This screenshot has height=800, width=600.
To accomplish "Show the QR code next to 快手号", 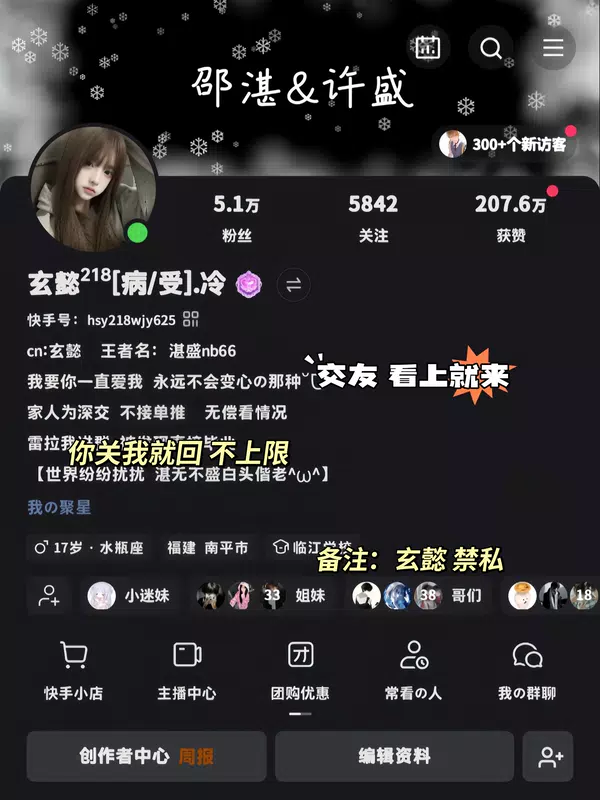I will pos(192,320).
